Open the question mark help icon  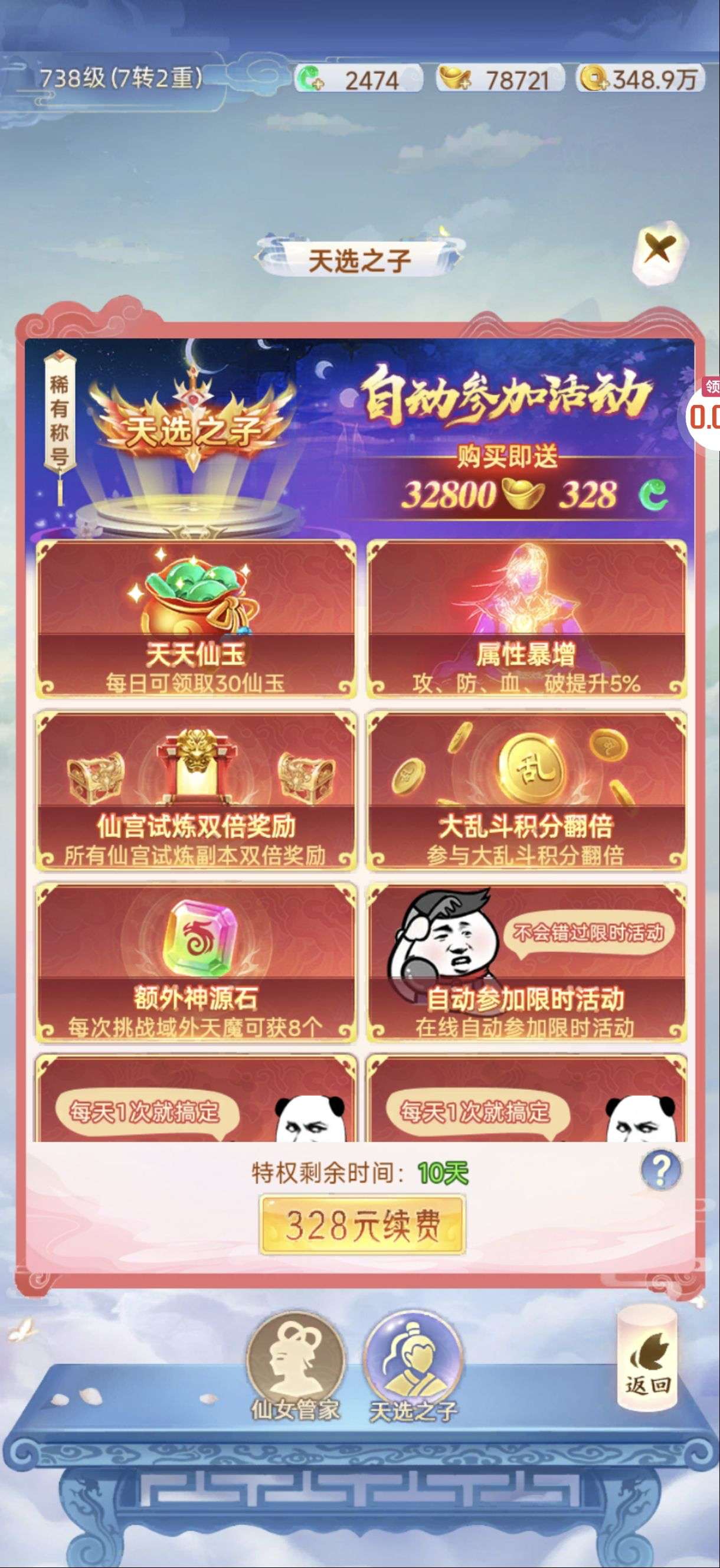660,1169
